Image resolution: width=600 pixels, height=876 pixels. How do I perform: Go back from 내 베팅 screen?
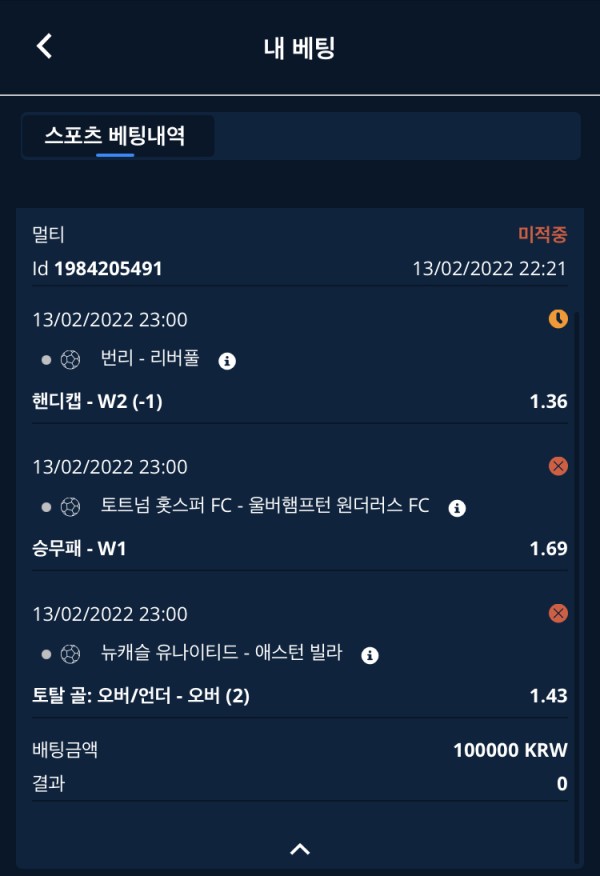(x=44, y=46)
